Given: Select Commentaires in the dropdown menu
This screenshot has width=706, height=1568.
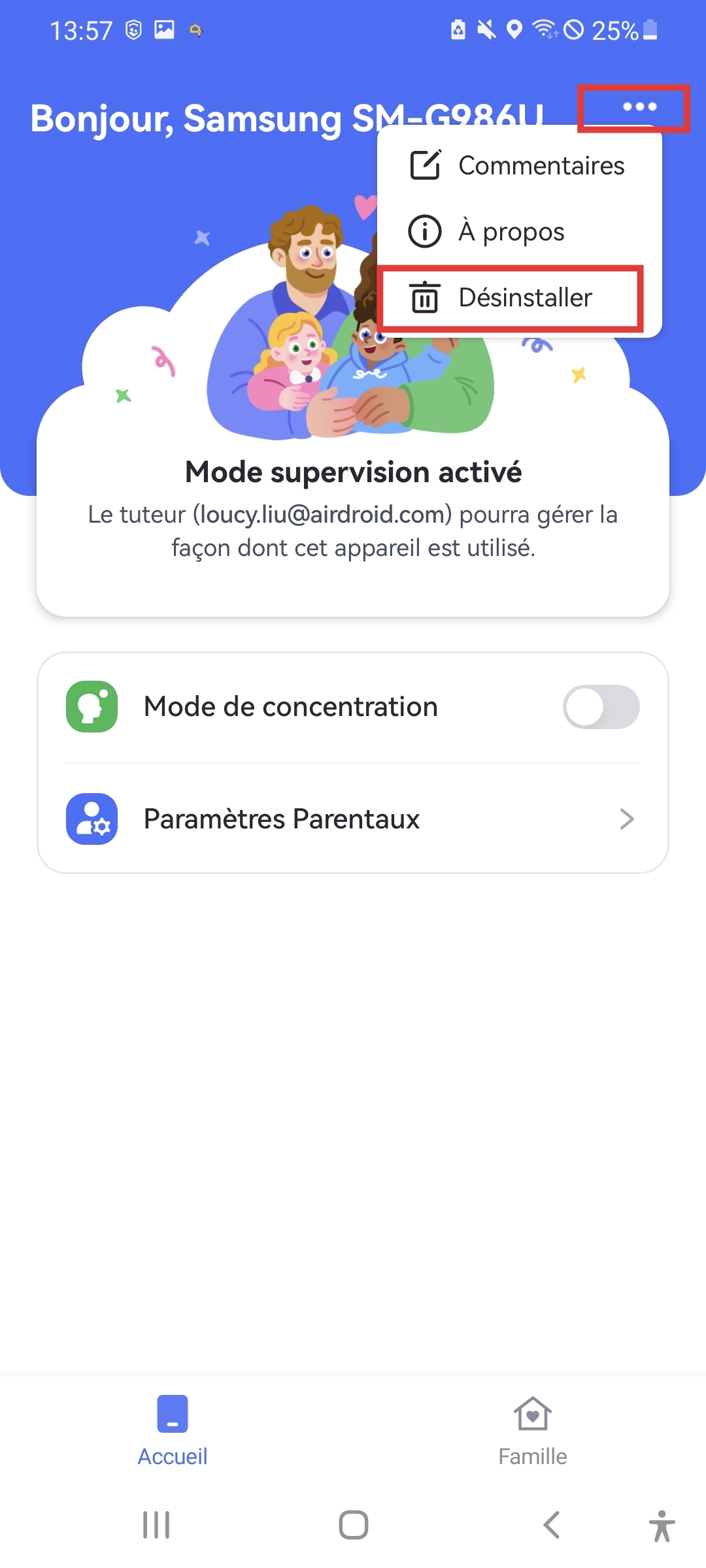Looking at the screenshot, I should click(x=541, y=165).
